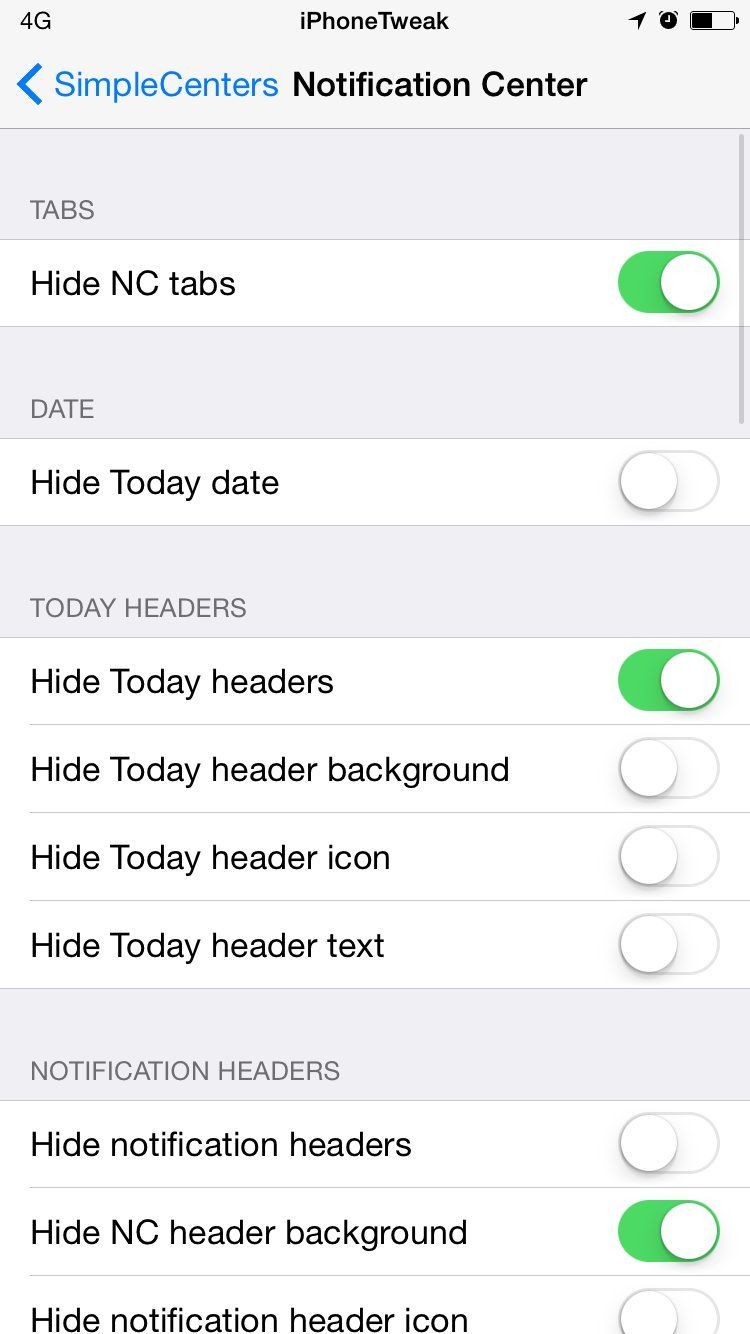Tap the iPhoneTweak header text

pos(374,20)
